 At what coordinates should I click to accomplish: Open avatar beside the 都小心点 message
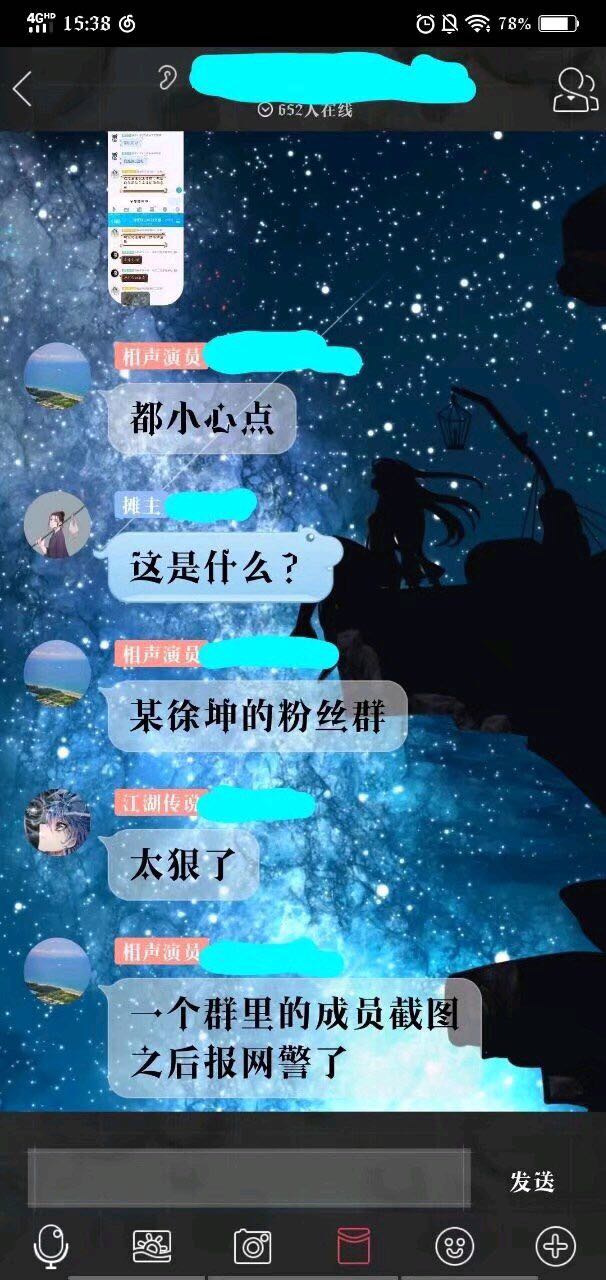coord(57,376)
